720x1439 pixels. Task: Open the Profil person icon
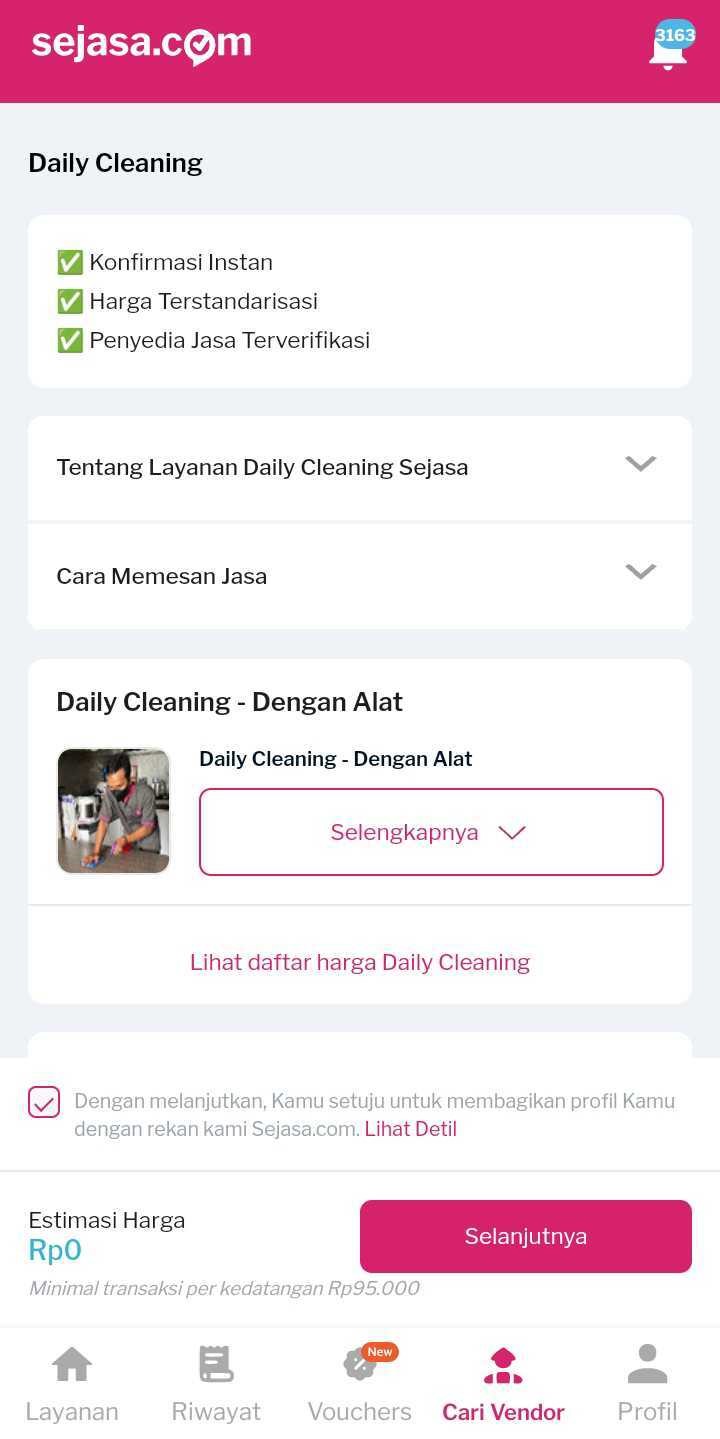pos(647,1360)
